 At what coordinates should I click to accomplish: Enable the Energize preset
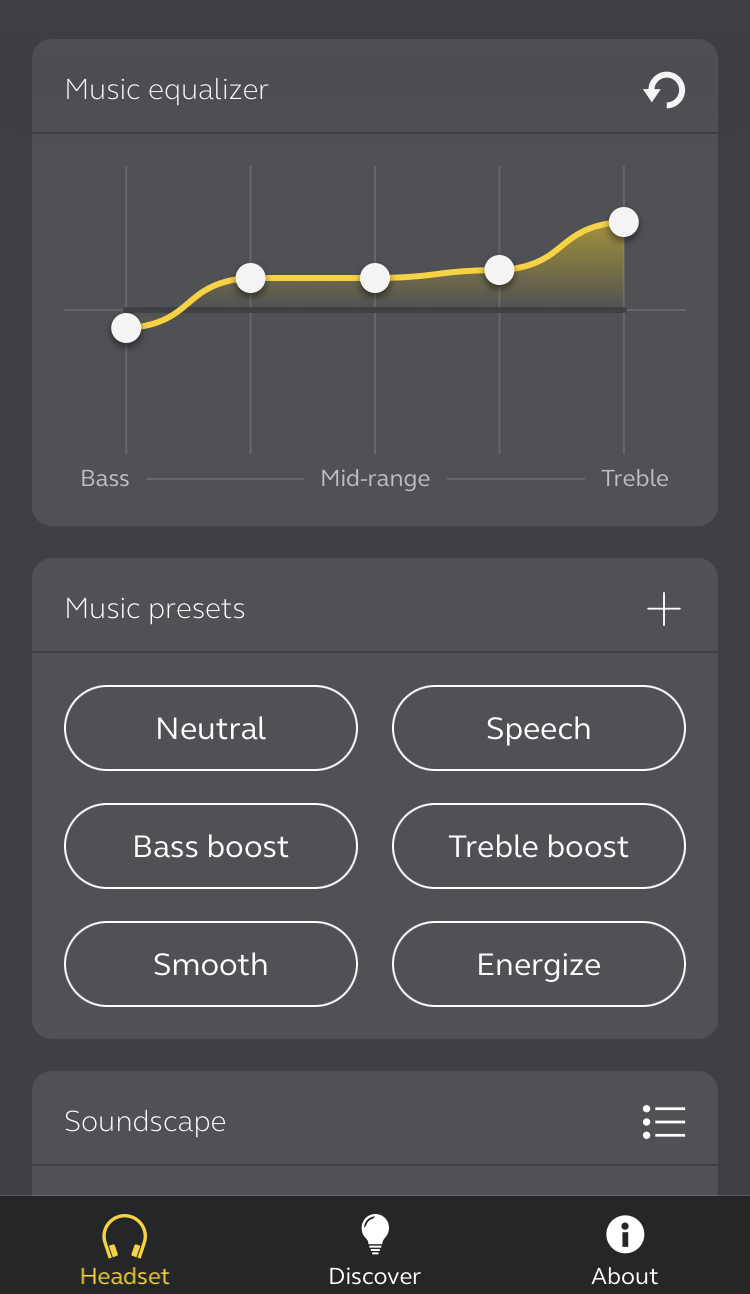pyautogui.click(x=538, y=964)
